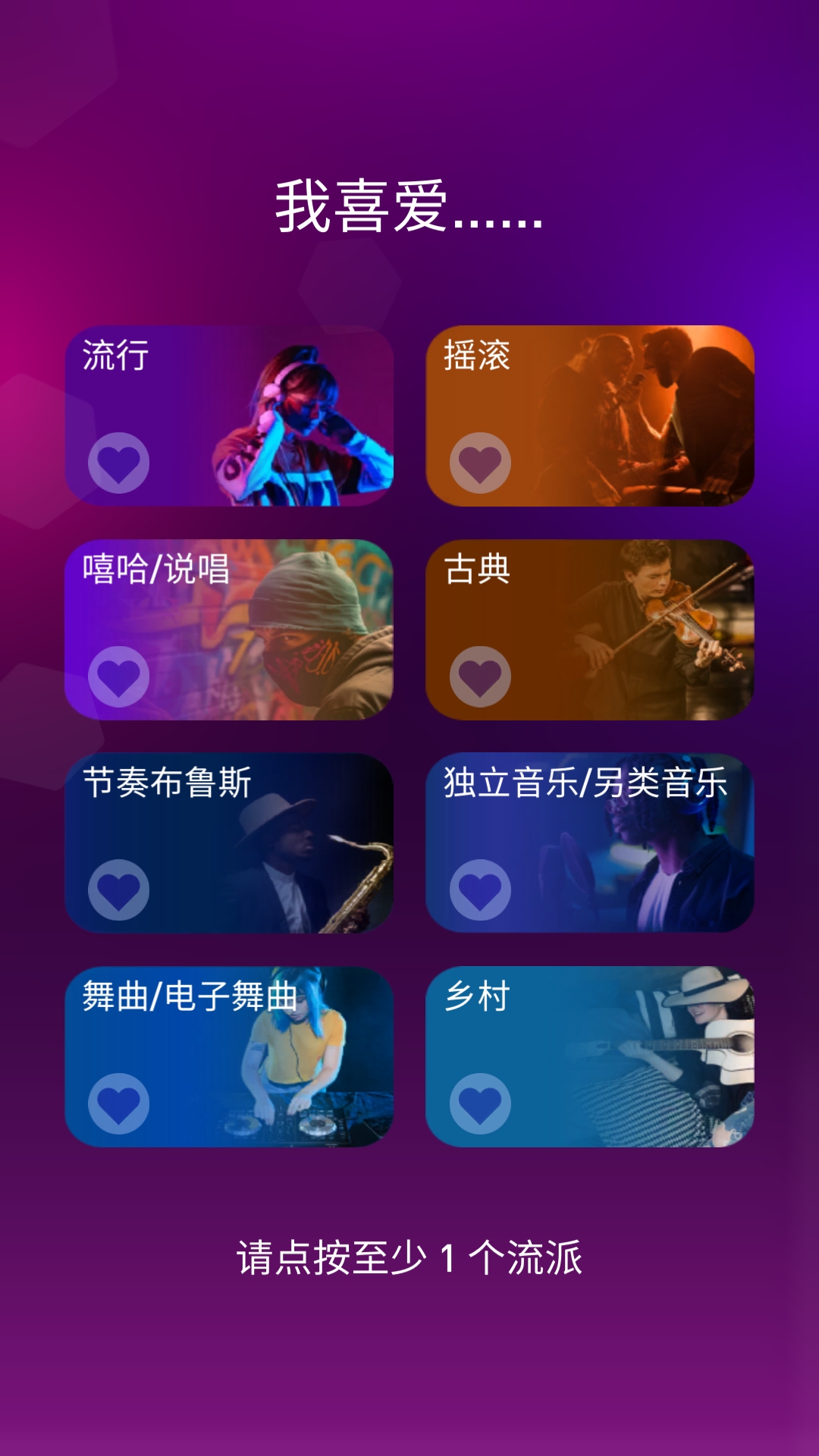Pick the 乡村 genre card
Screen dimensions: 819x1456
click(590, 1056)
